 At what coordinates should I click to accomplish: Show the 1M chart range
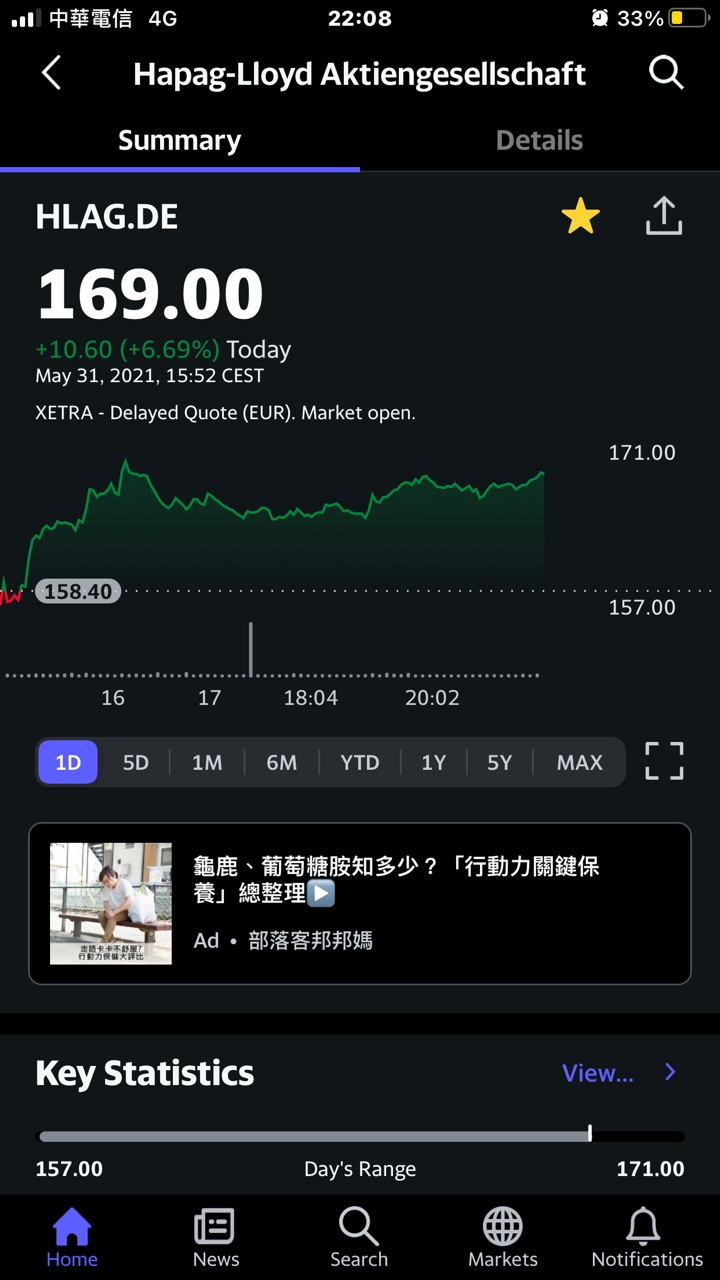(207, 763)
